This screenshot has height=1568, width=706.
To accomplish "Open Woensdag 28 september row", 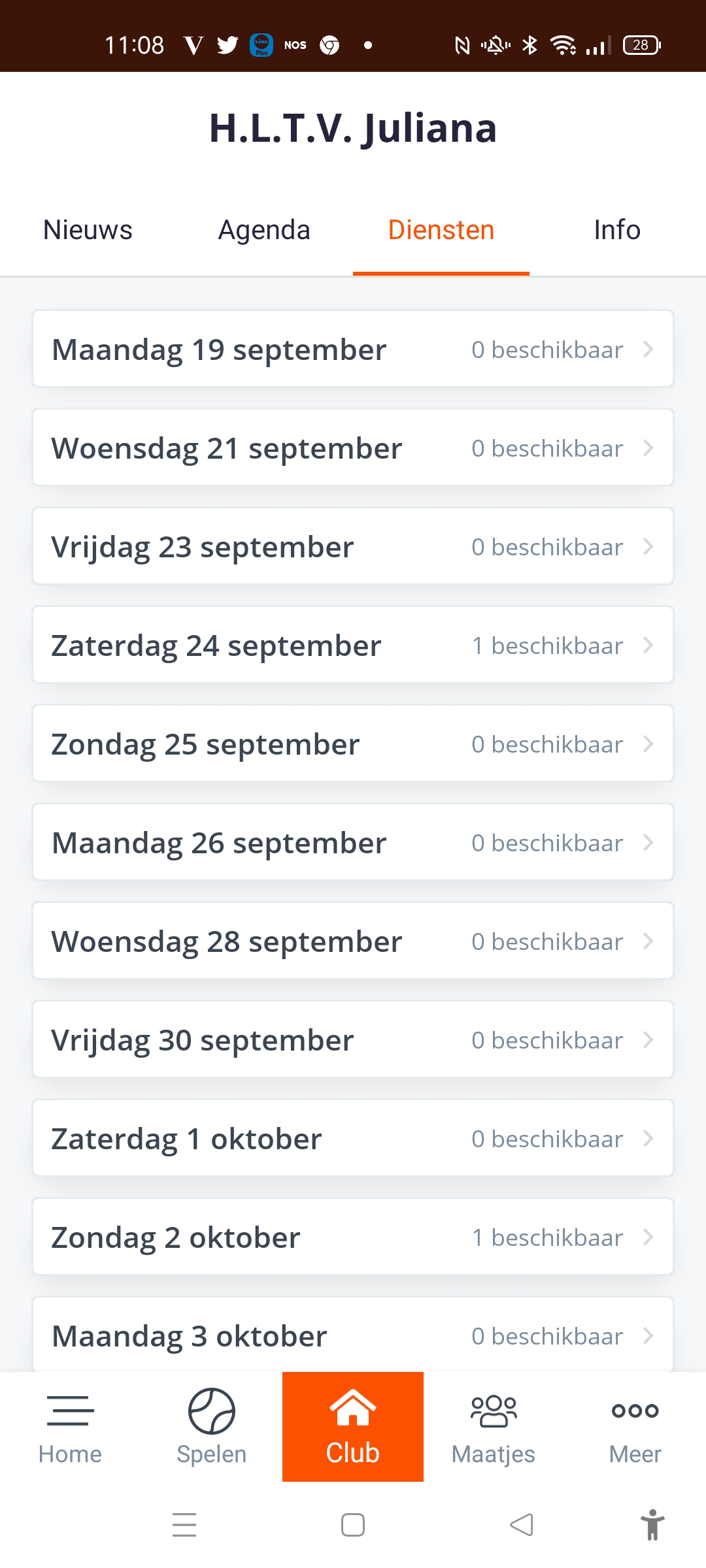I will pyautogui.click(x=353, y=941).
